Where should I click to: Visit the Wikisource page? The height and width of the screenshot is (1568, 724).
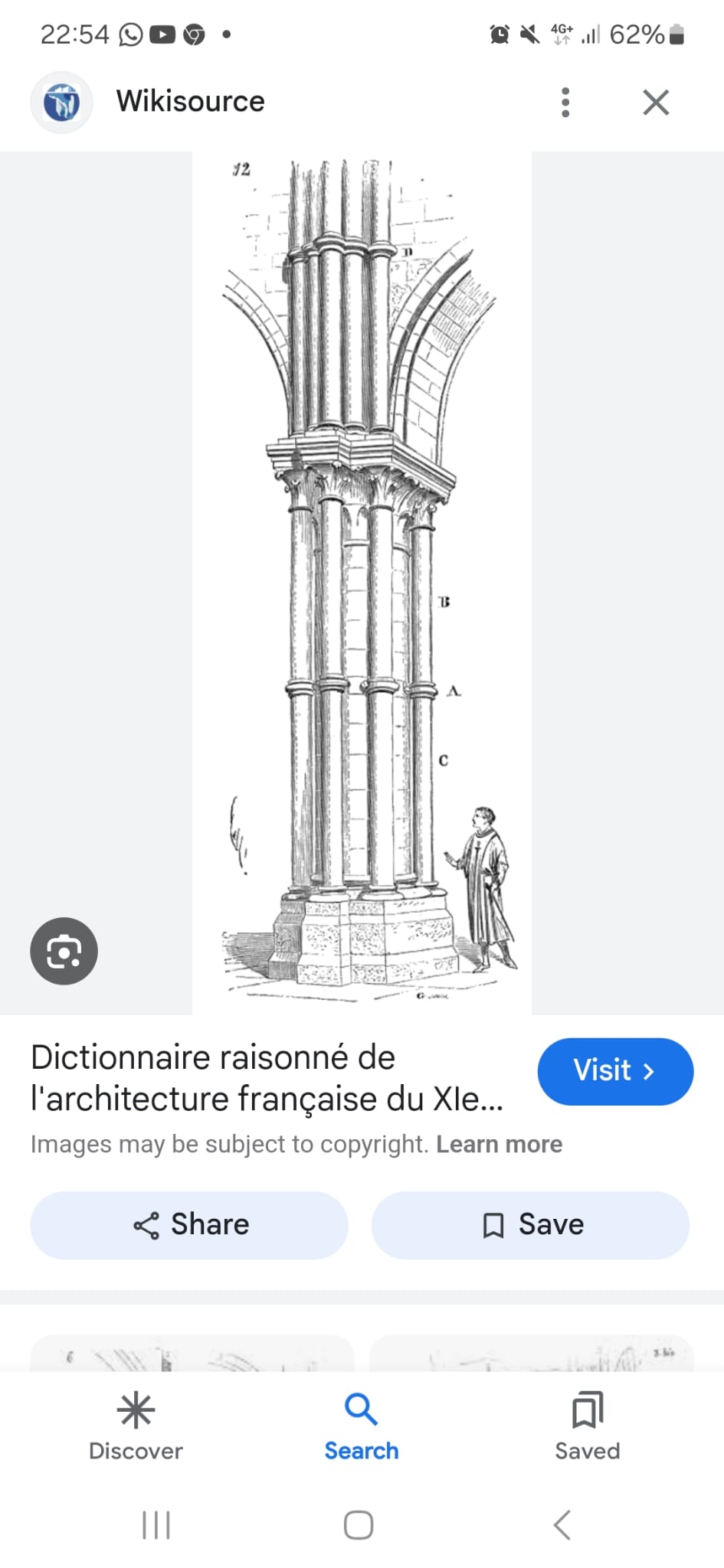(614, 1070)
